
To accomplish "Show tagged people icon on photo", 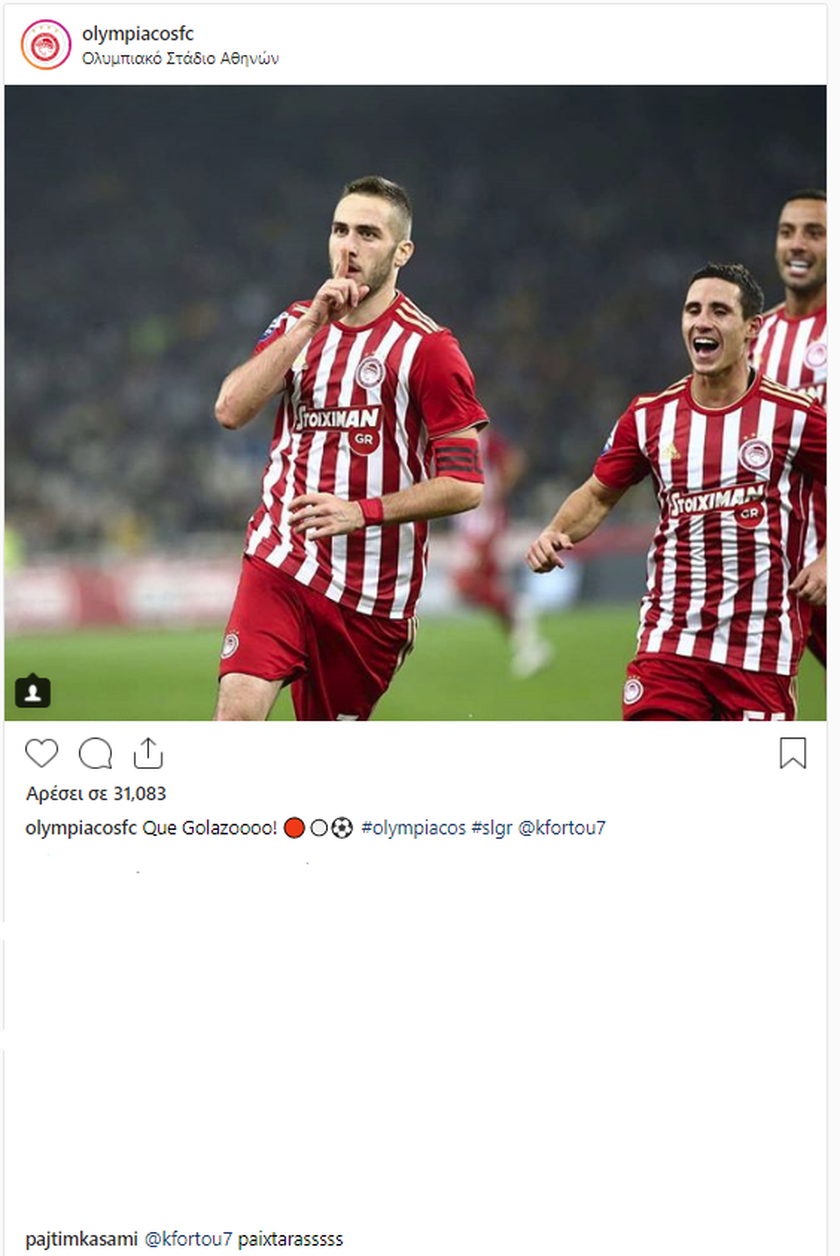I will click(x=33, y=691).
